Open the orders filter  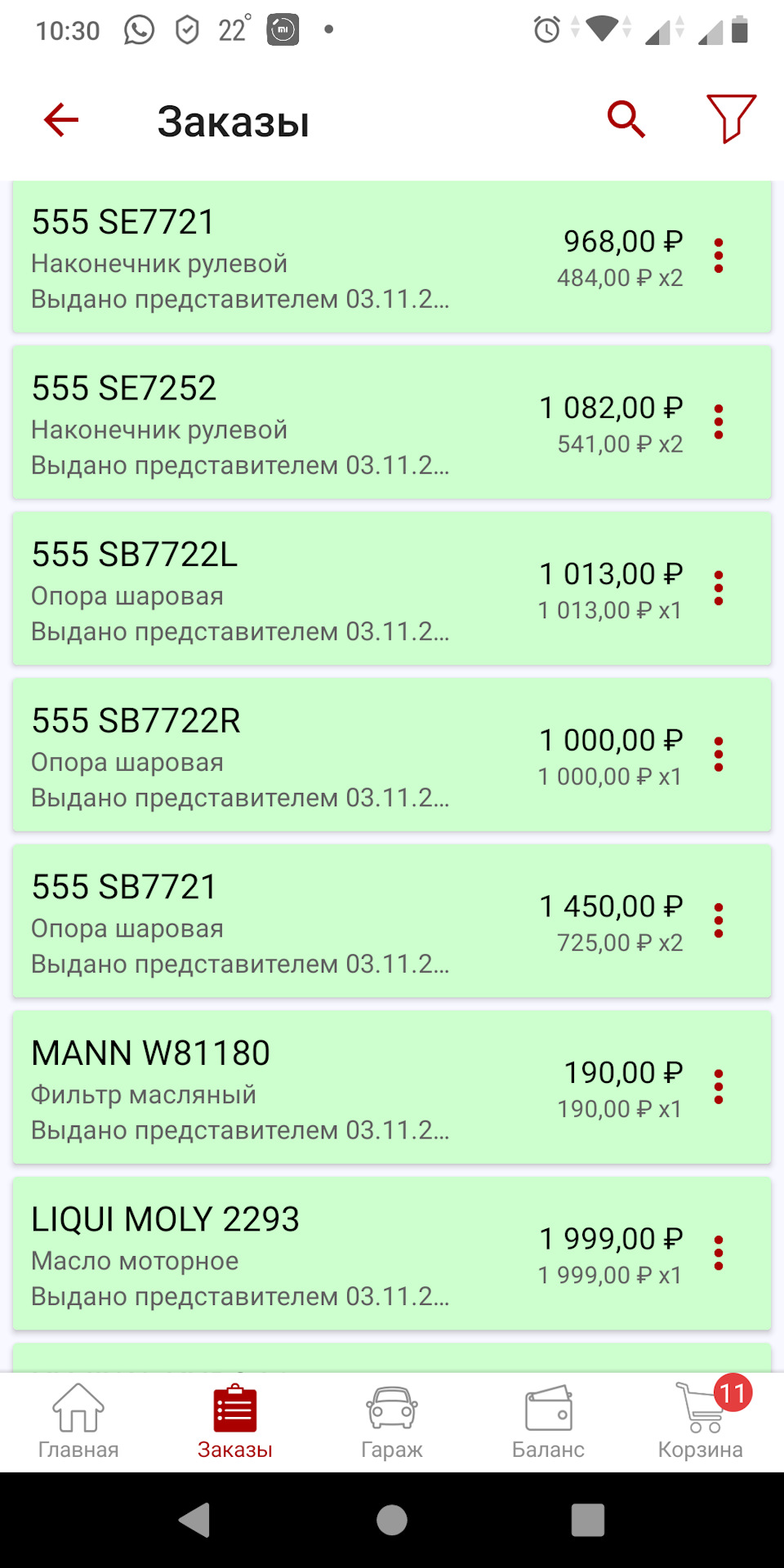tap(731, 118)
